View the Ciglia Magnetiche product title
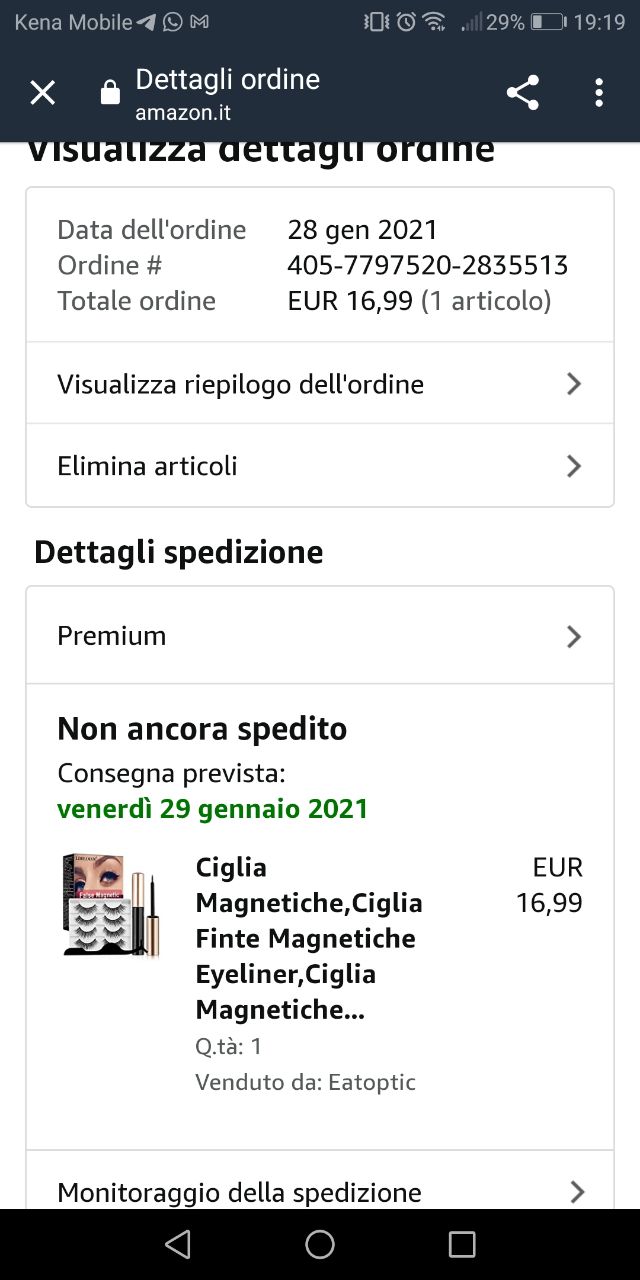The image size is (640, 1280). [309, 939]
